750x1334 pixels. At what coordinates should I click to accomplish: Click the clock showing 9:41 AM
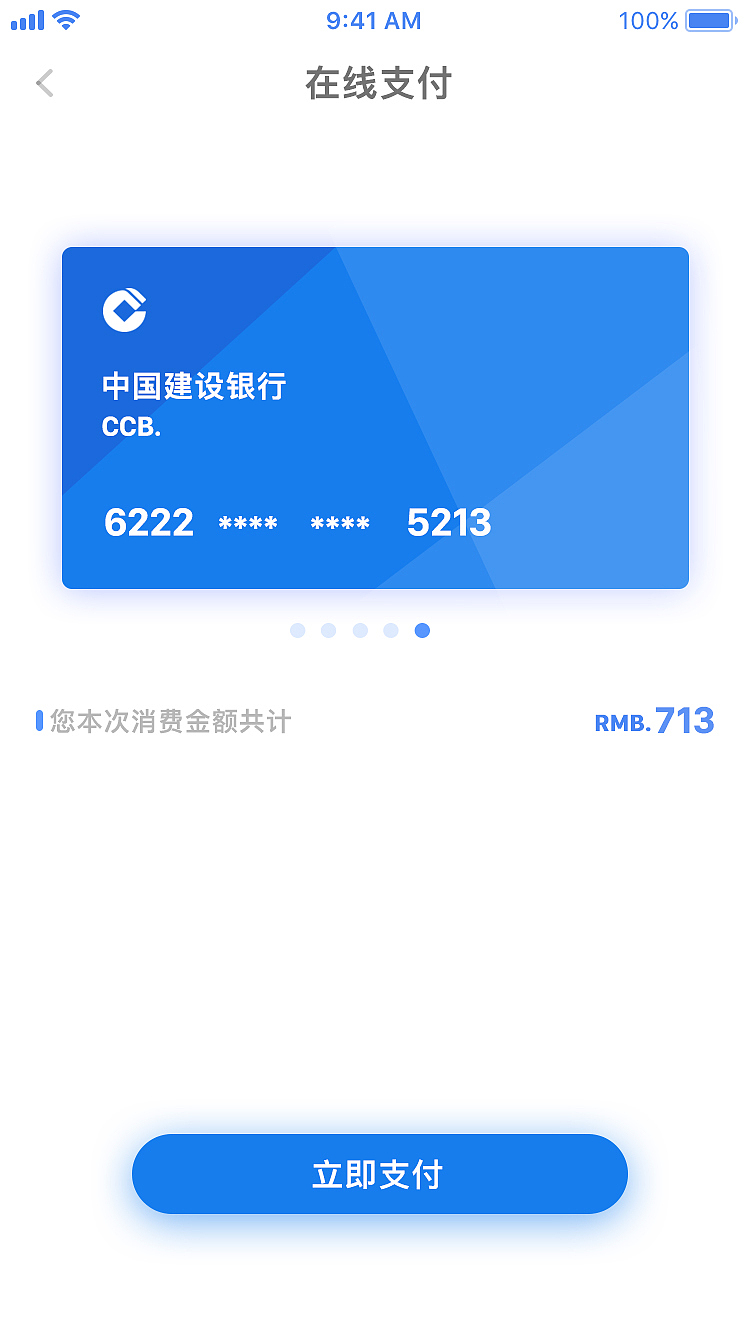point(373,20)
